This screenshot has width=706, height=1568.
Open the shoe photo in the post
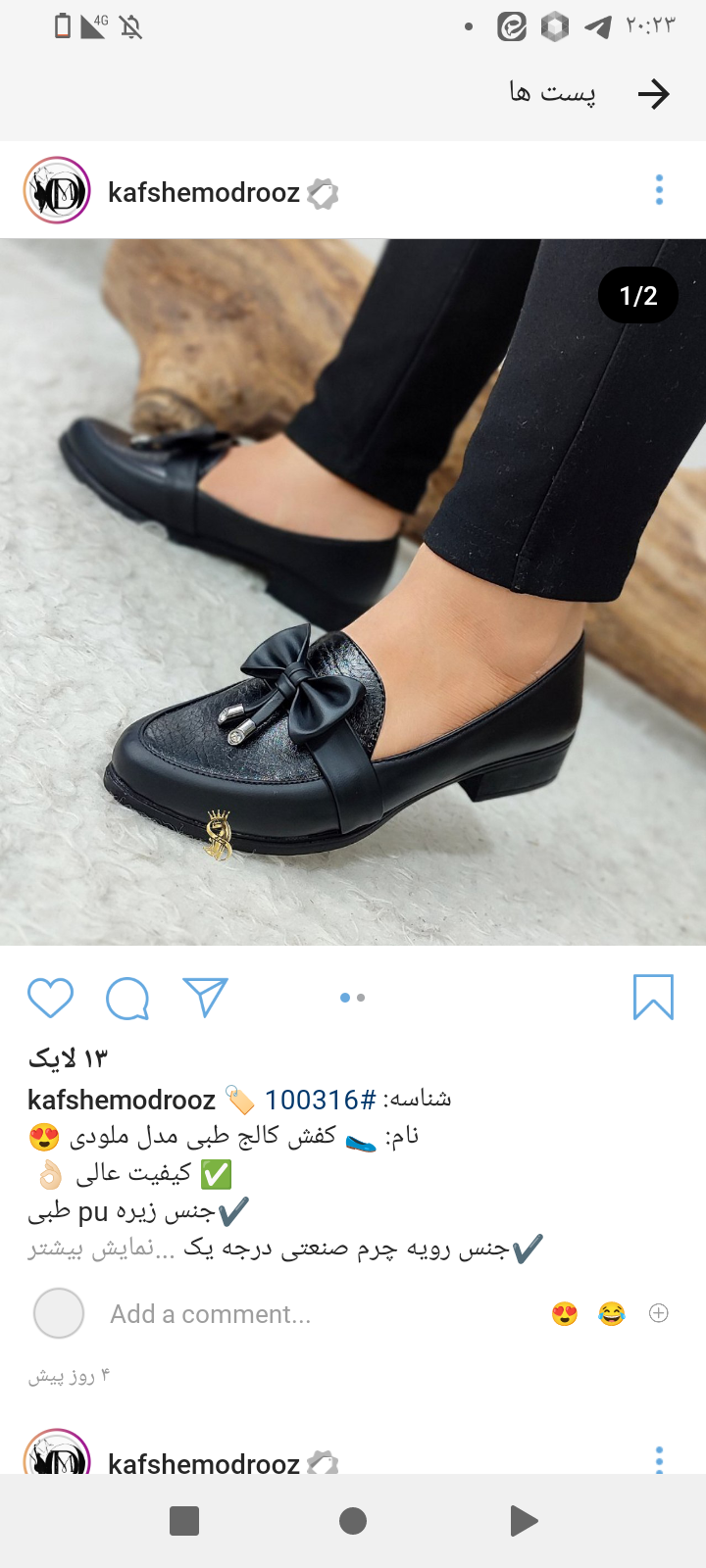tap(353, 592)
